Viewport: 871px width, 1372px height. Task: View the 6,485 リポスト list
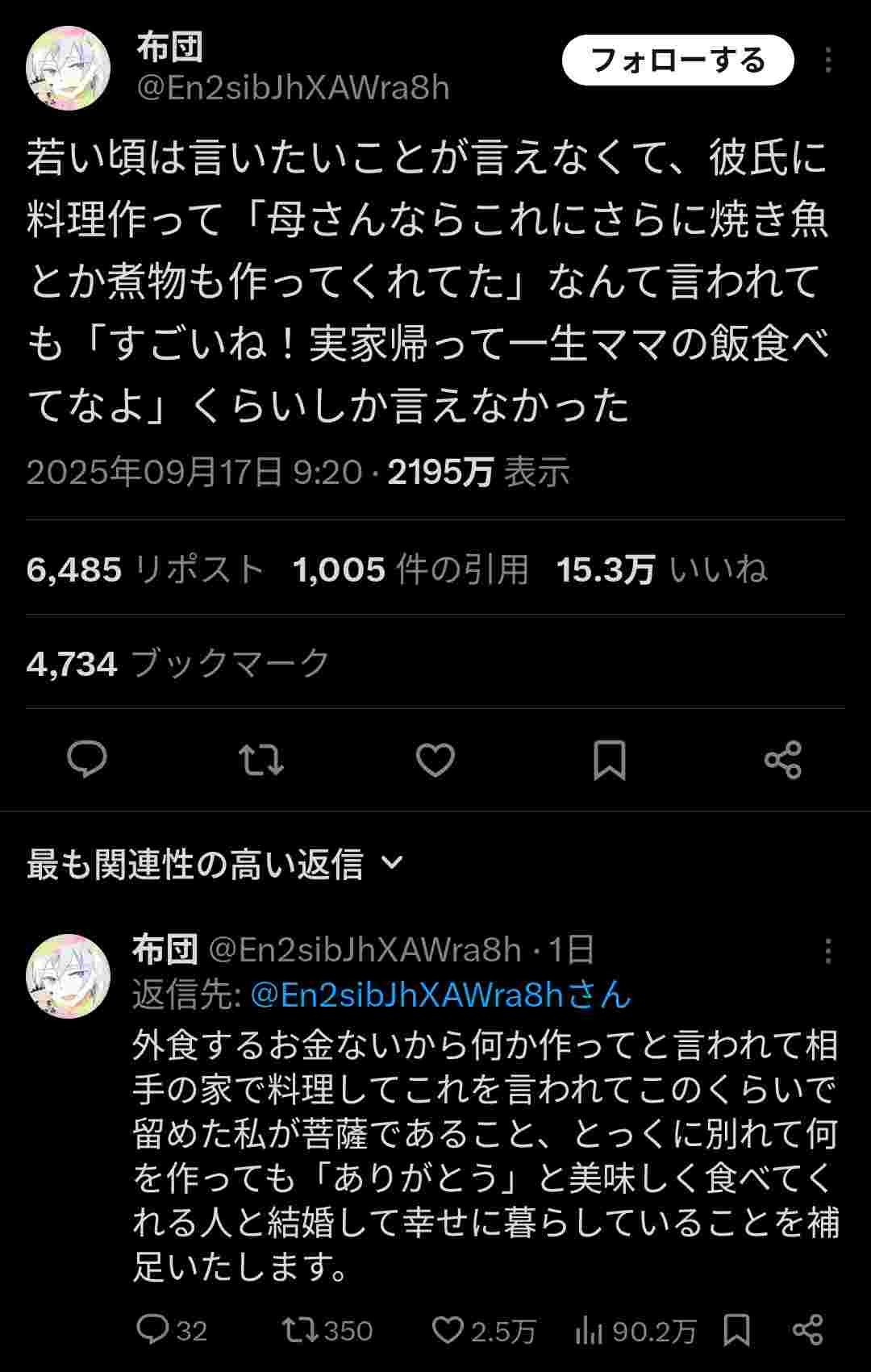click(x=145, y=569)
